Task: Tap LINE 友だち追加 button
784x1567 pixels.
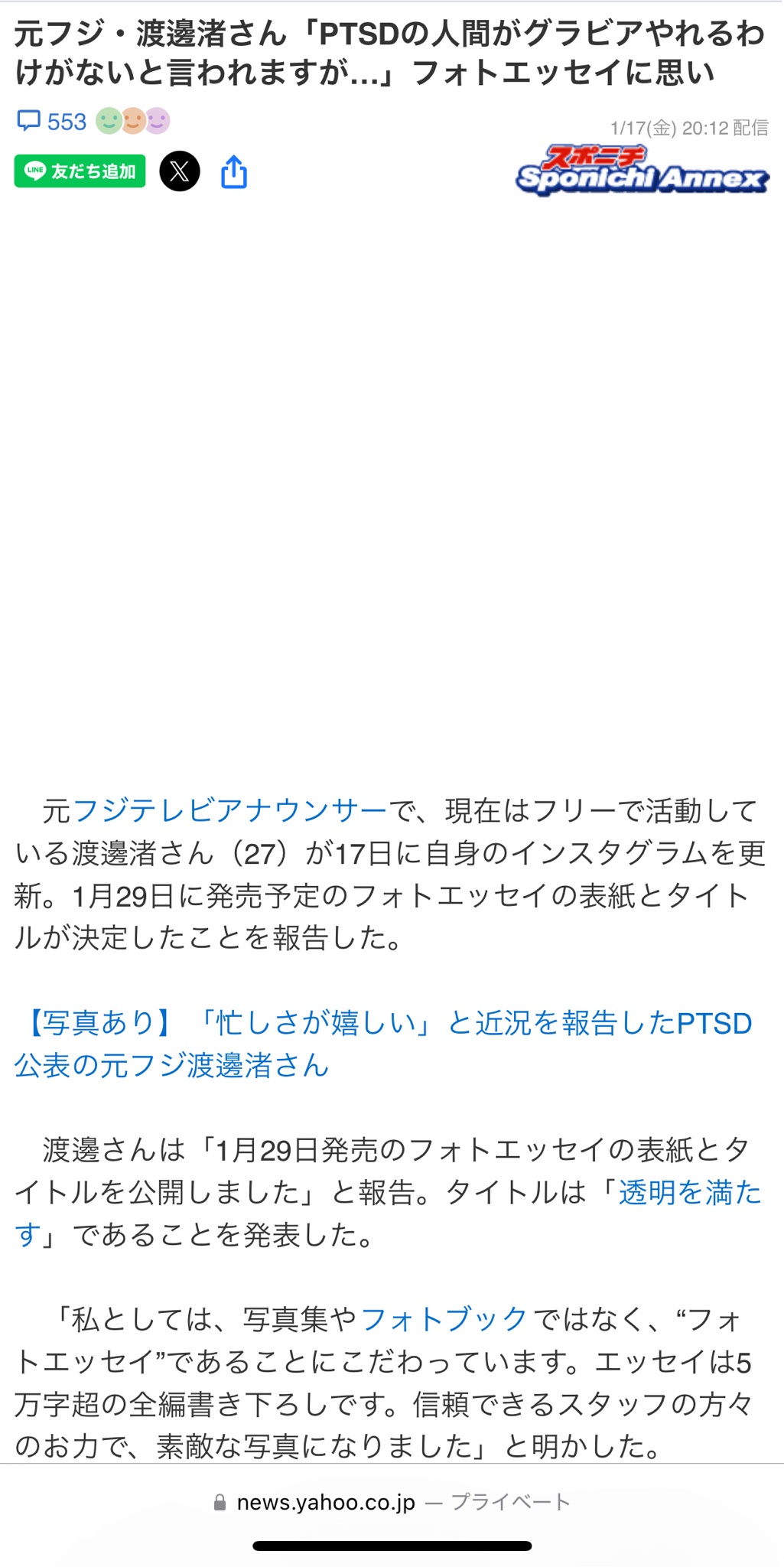Action: (x=80, y=171)
